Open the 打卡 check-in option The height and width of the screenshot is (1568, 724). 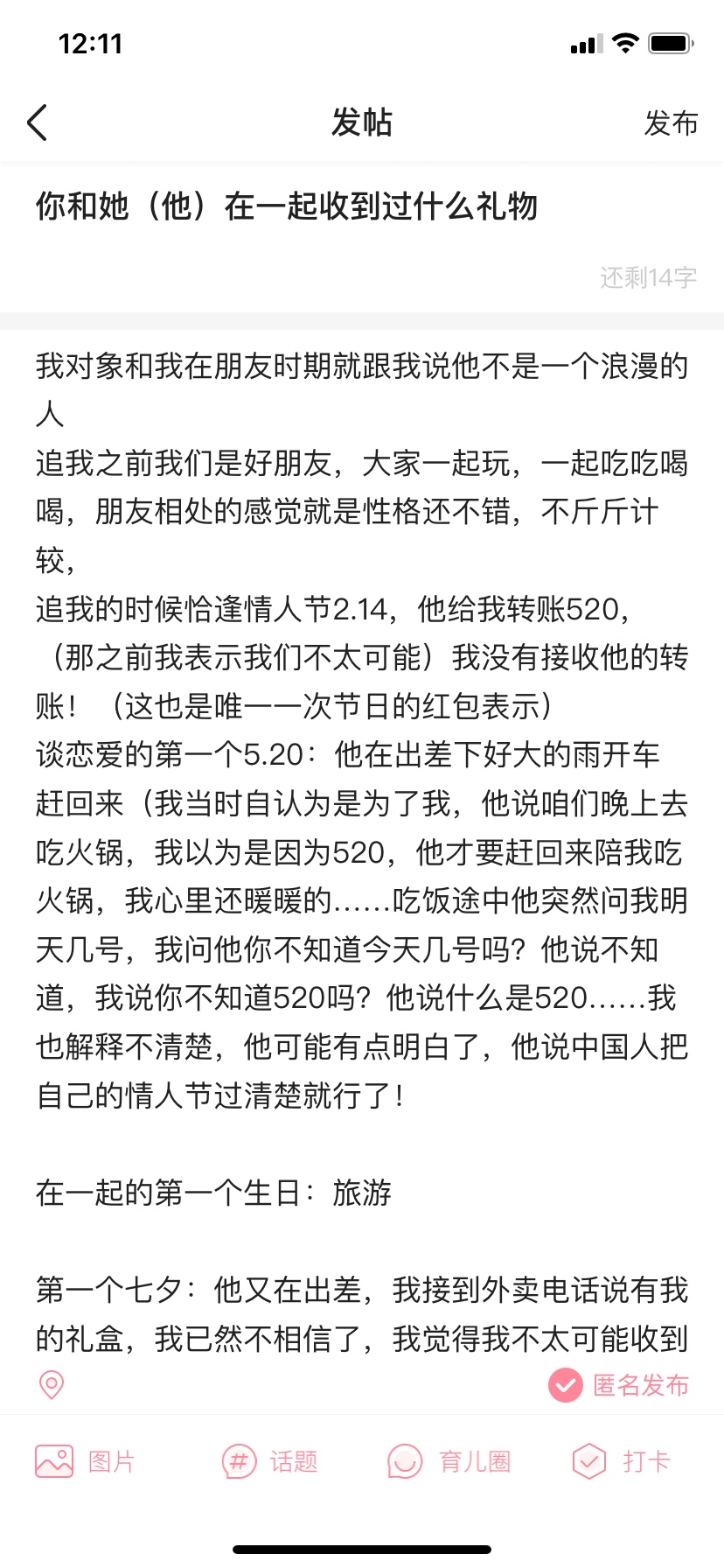click(x=621, y=1461)
